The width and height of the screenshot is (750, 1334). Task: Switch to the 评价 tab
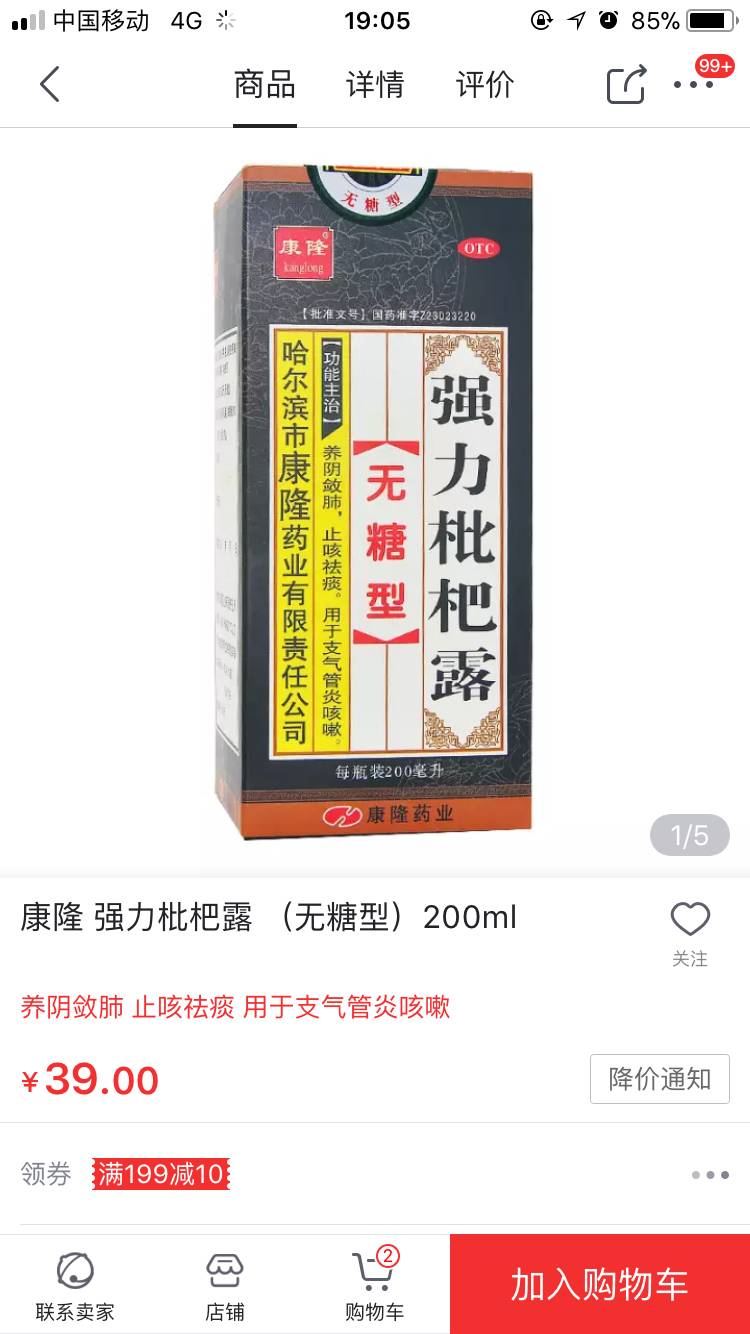(x=485, y=85)
